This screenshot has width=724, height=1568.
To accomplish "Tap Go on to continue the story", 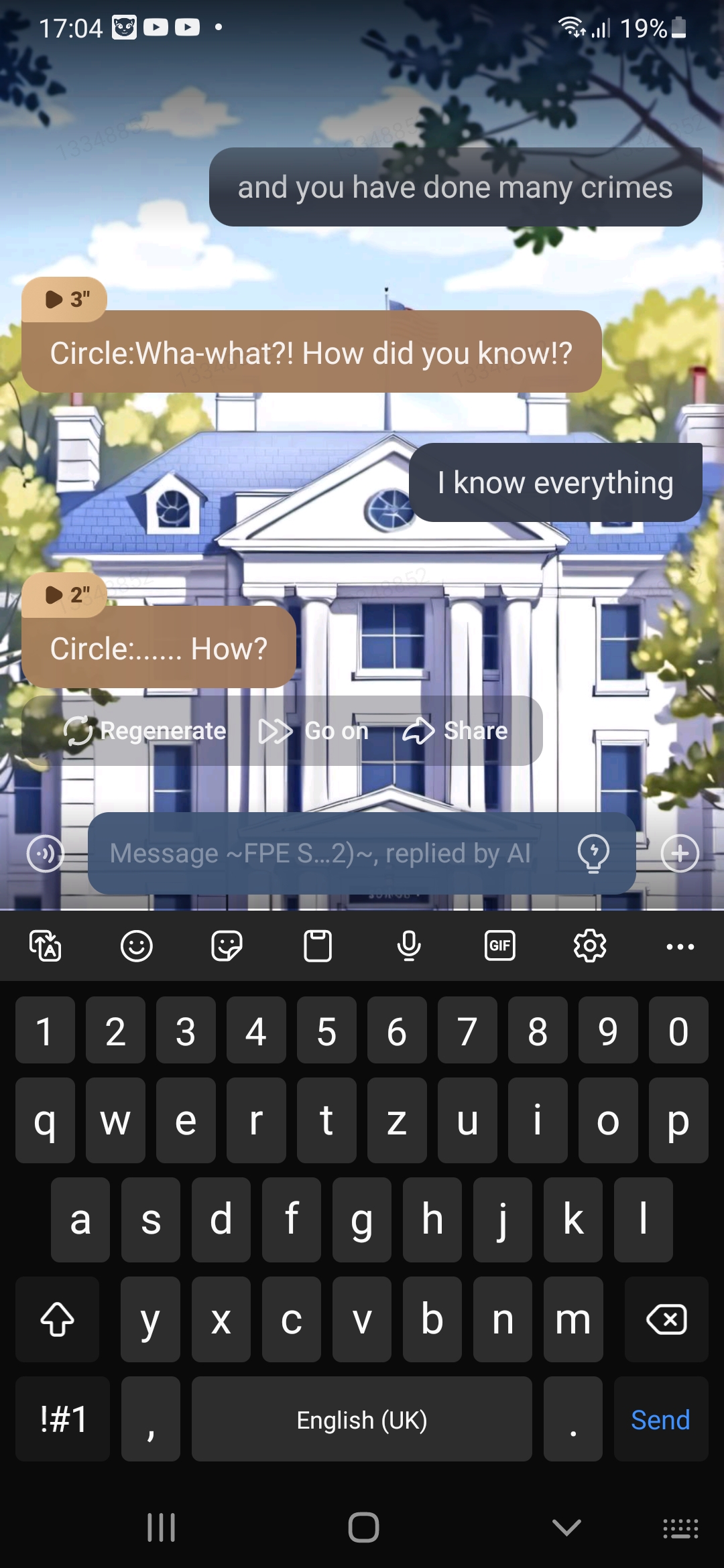I will tap(314, 731).
